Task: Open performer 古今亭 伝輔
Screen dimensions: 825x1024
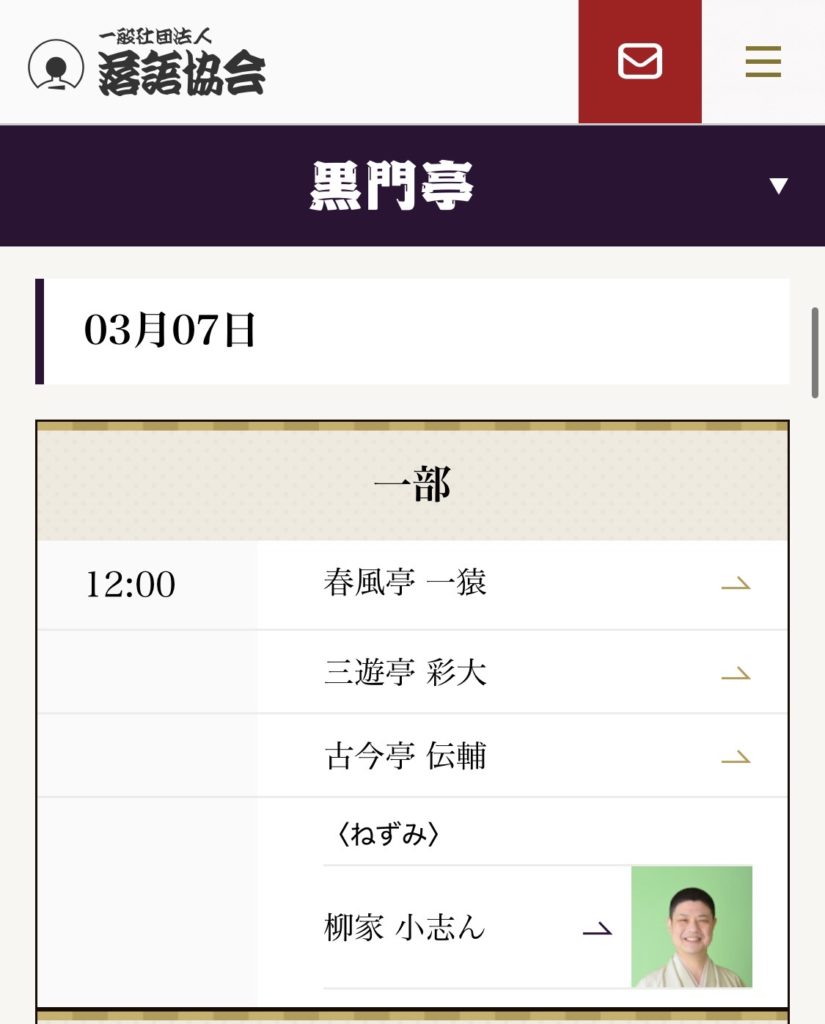Action: (x=520, y=756)
